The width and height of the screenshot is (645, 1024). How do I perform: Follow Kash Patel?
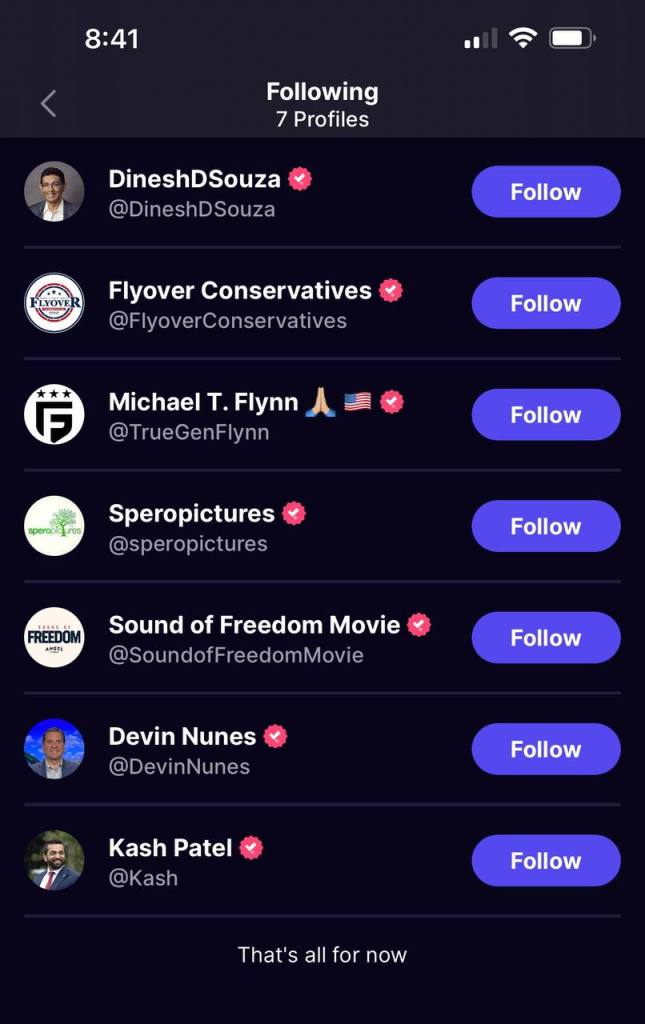click(x=545, y=861)
